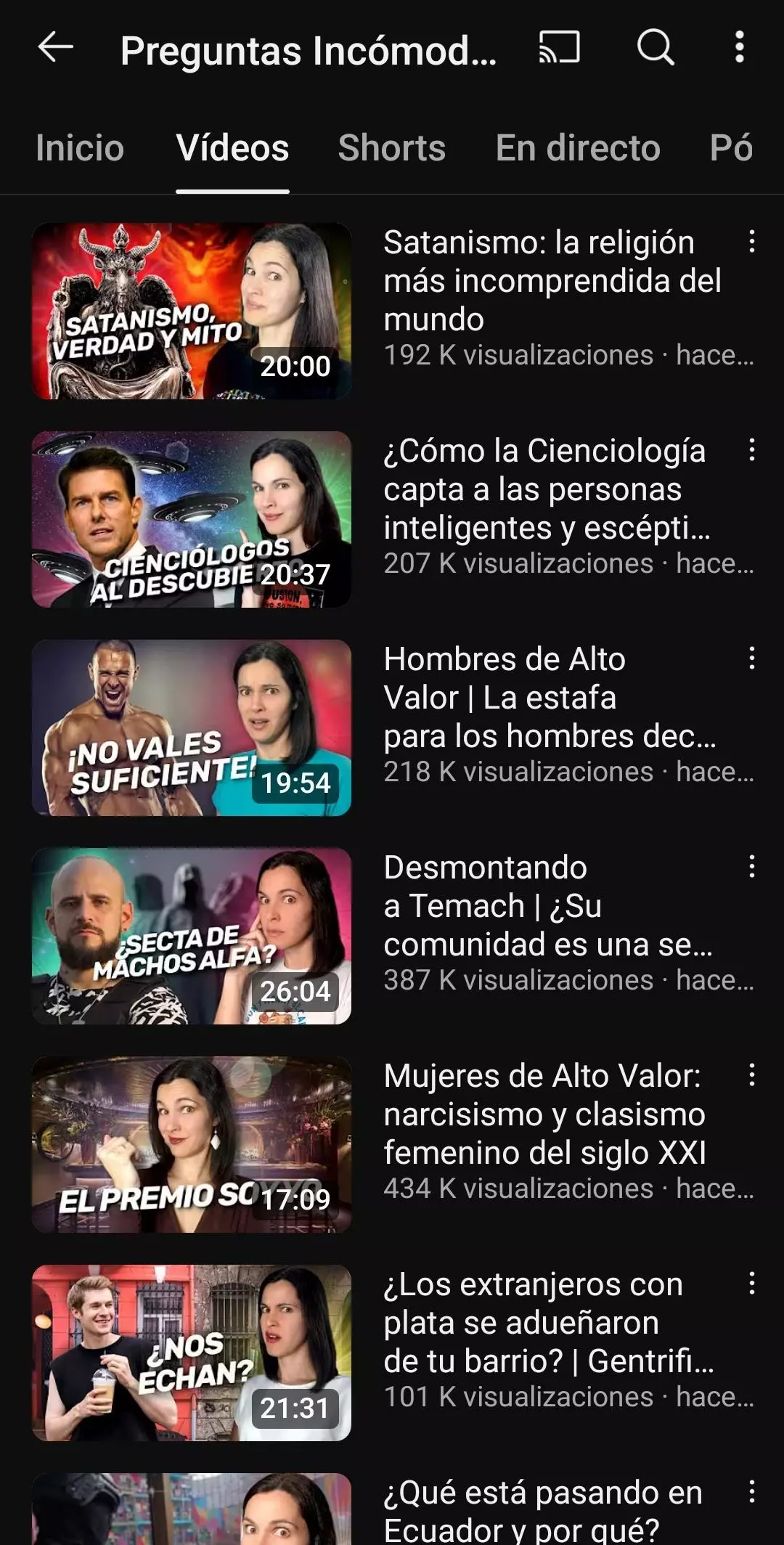The height and width of the screenshot is (1545, 784).
Task: Play the gentrification video about extranjeros
Action: 192,1353
